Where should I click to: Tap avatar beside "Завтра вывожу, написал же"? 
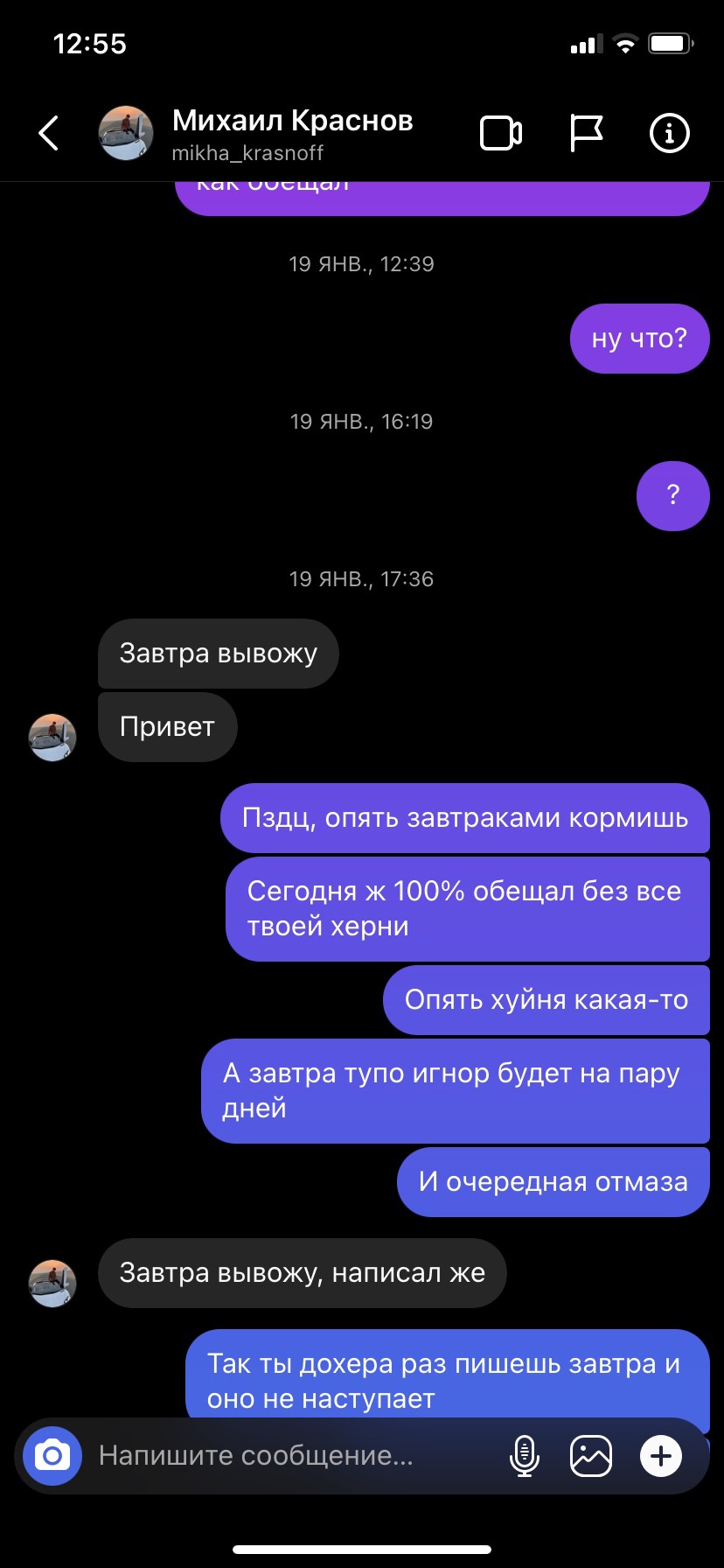point(52,1283)
